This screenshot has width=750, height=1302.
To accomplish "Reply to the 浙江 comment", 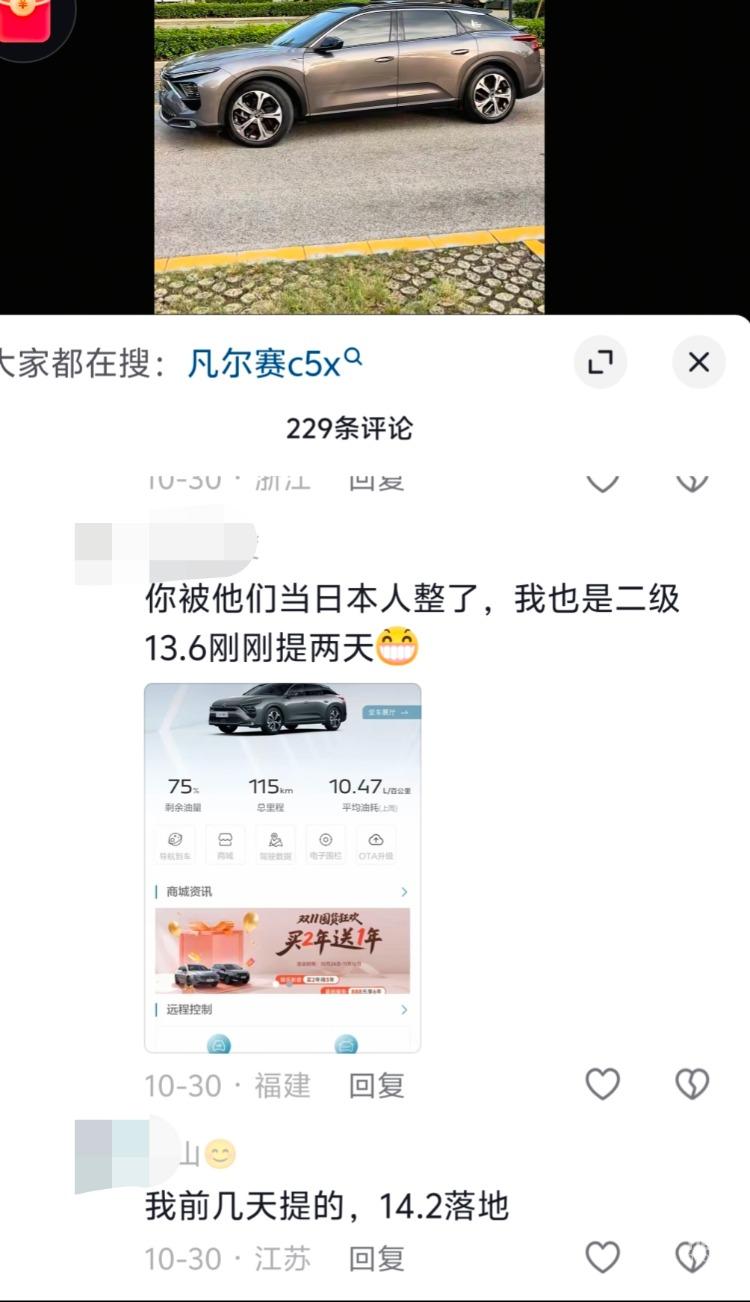I will click(376, 481).
